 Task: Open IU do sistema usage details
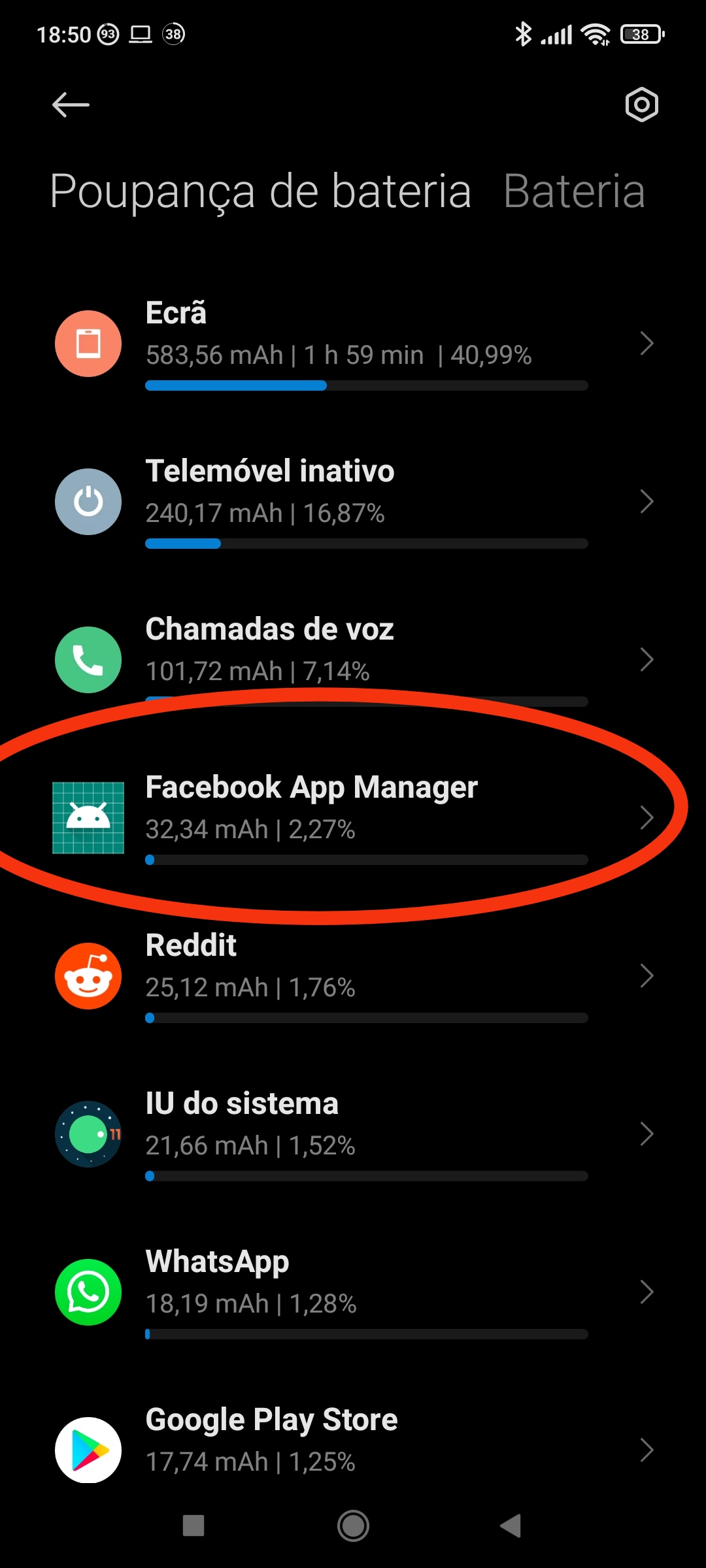pyautogui.click(x=353, y=1134)
